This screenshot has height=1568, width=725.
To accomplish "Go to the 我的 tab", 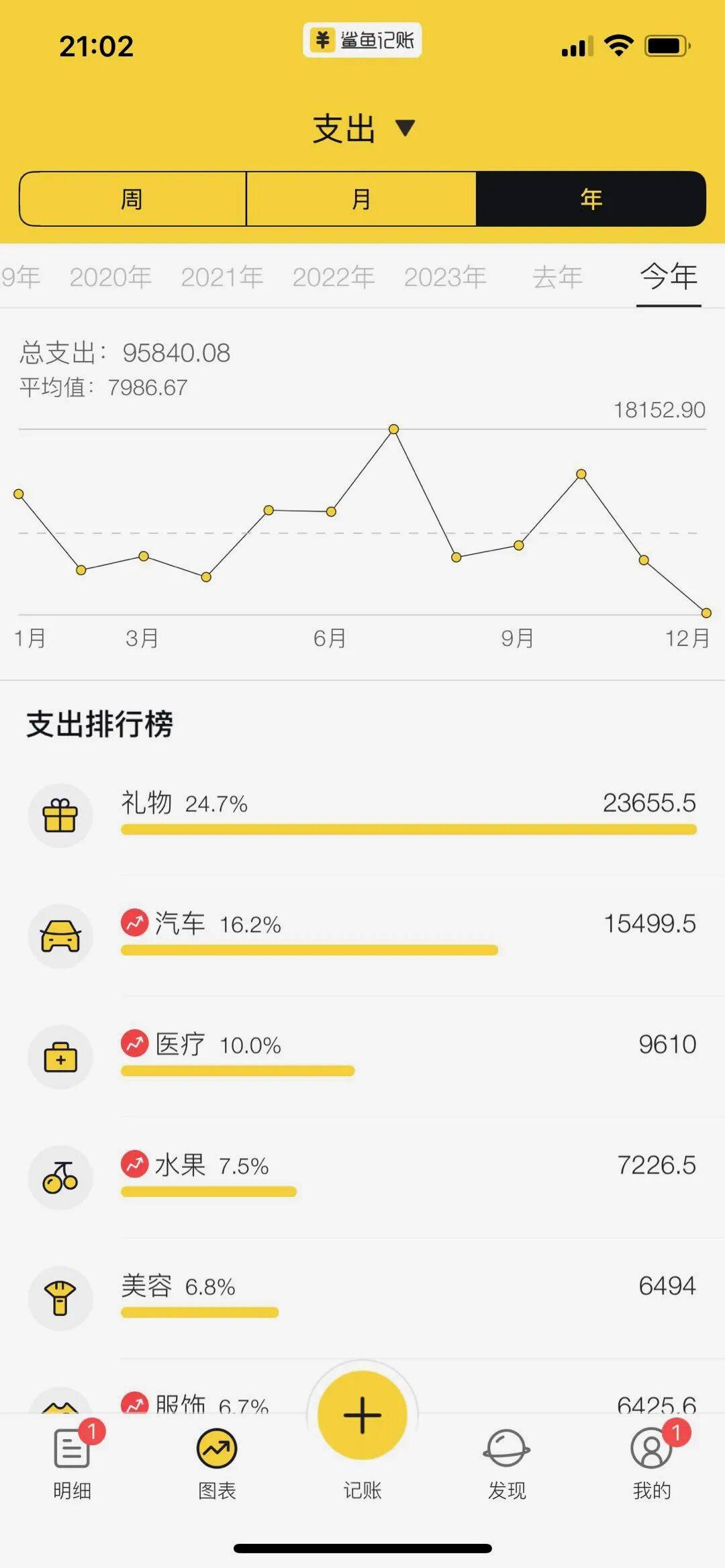I will pyautogui.click(x=652, y=1463).
